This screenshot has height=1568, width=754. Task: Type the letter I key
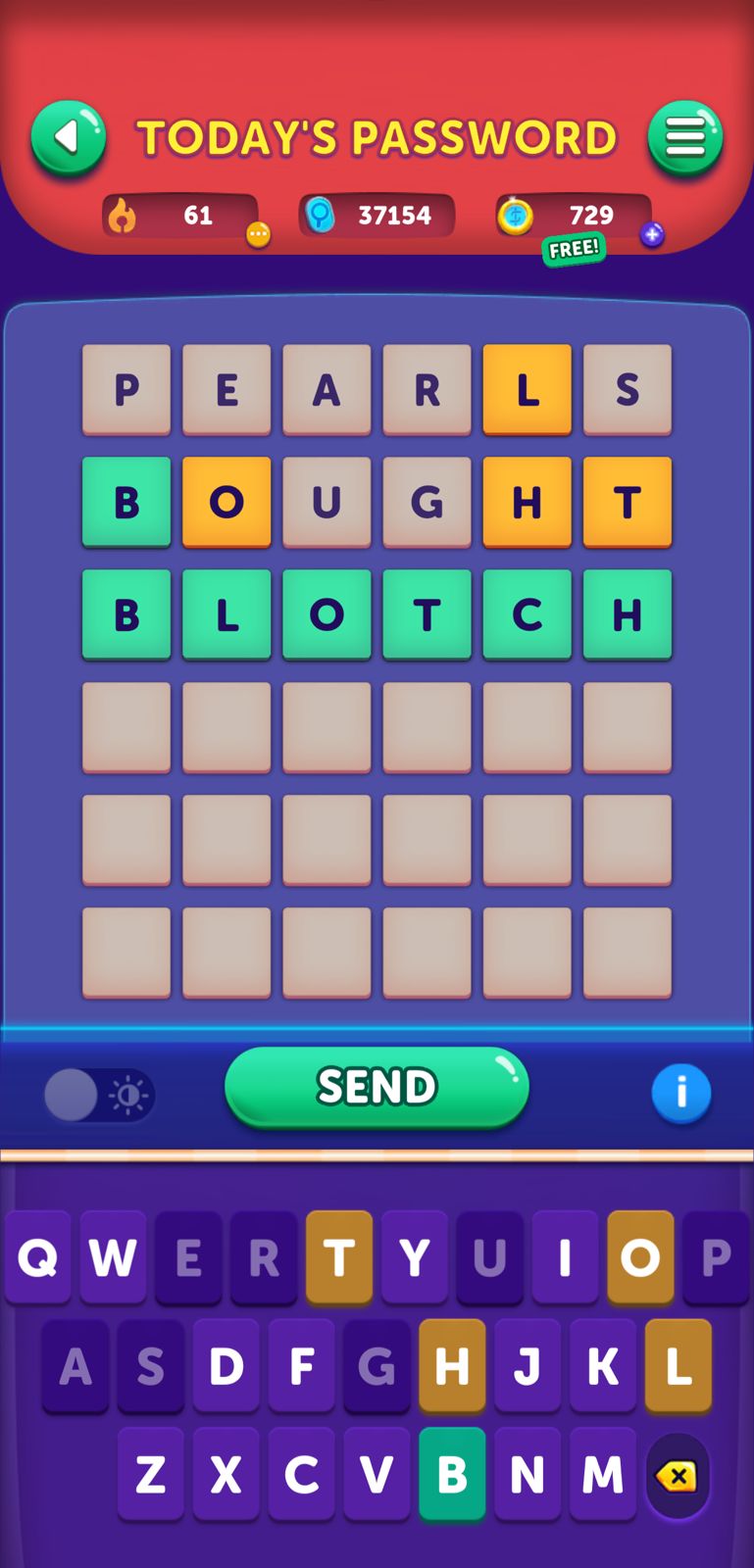(565, 1257)
